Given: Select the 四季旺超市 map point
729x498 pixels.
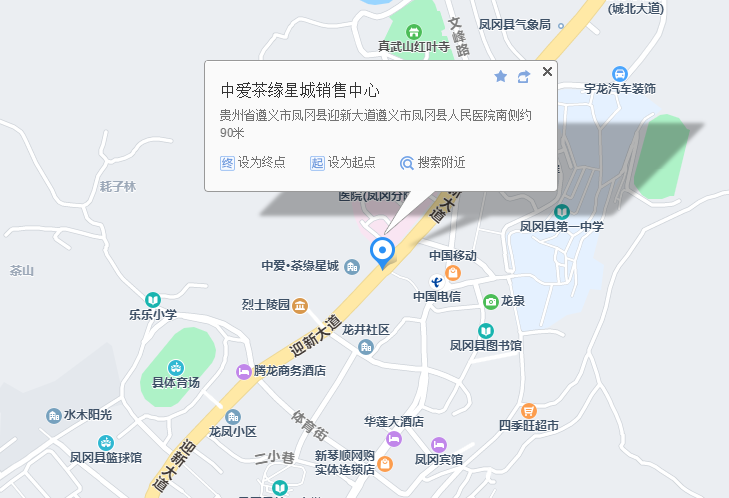Looking at the screenshot, I should pos(528,410).
